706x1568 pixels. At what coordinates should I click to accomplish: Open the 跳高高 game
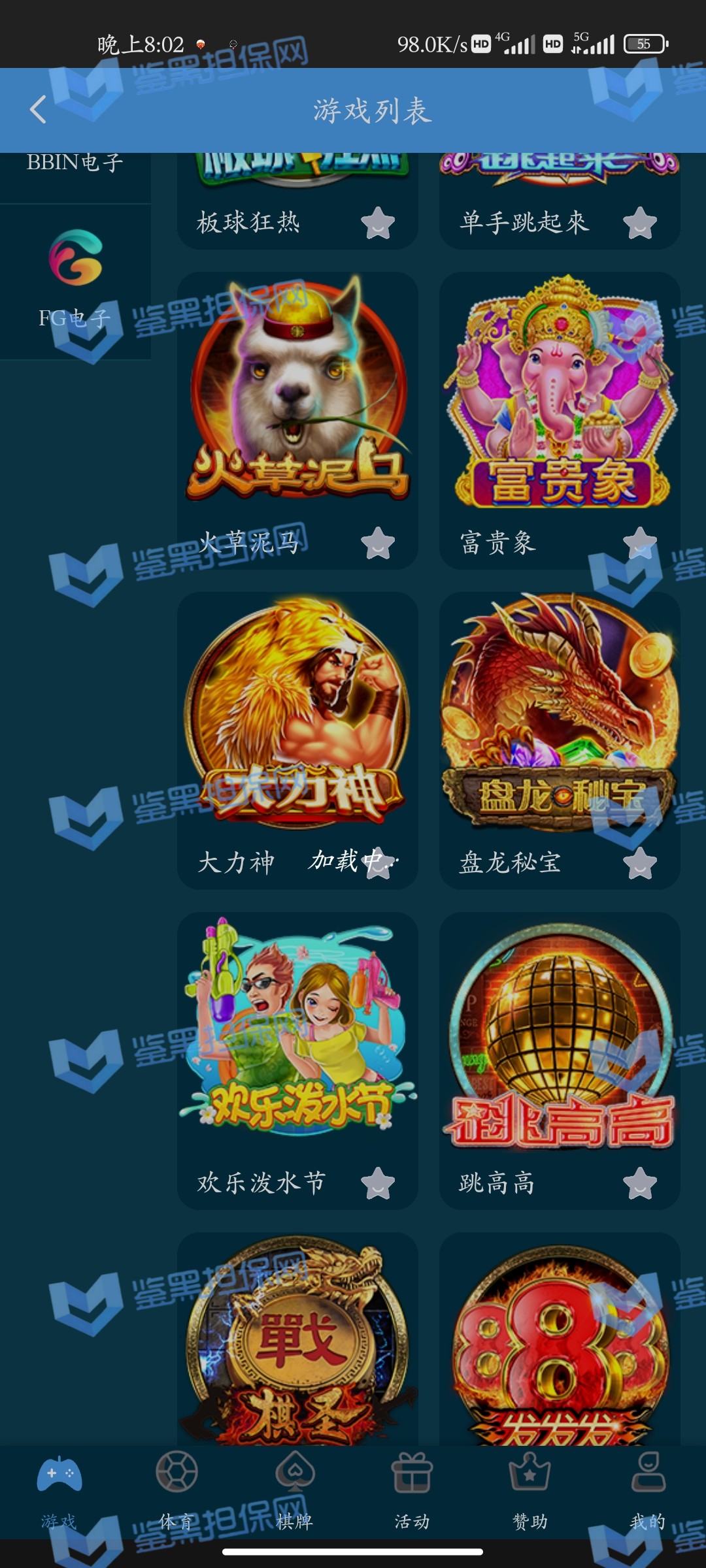tap(560, 1032)
